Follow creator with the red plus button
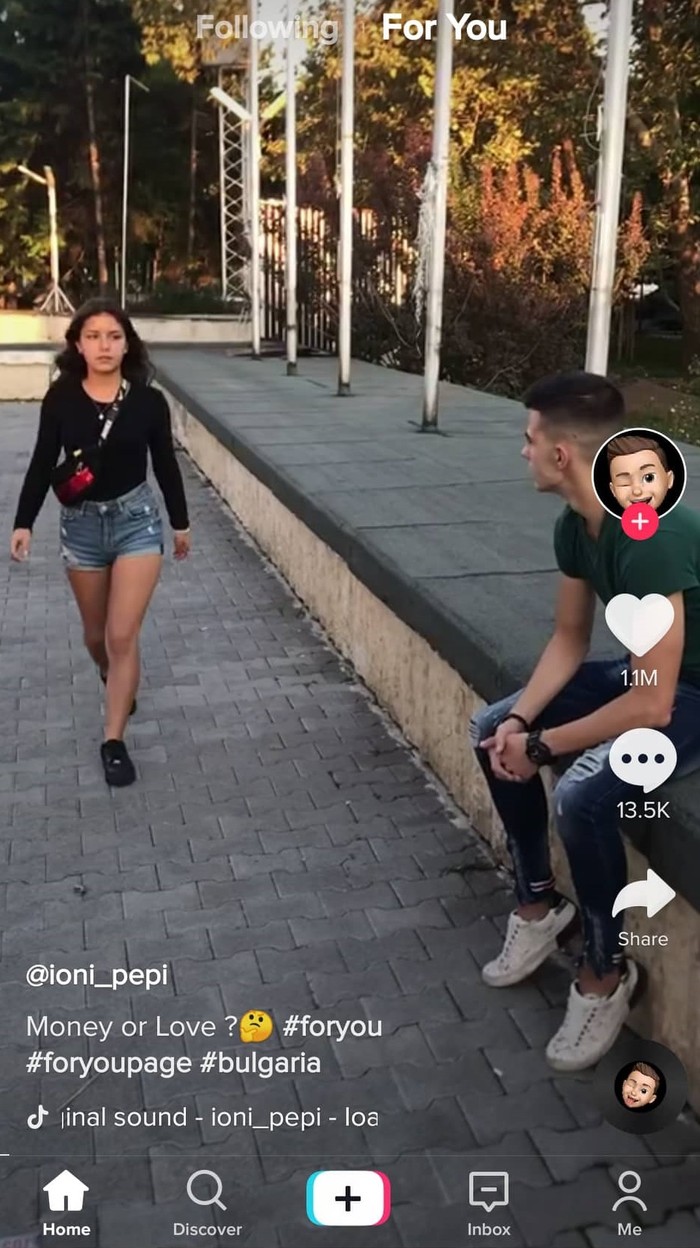The image size is (700, 1248). [639, 521]
